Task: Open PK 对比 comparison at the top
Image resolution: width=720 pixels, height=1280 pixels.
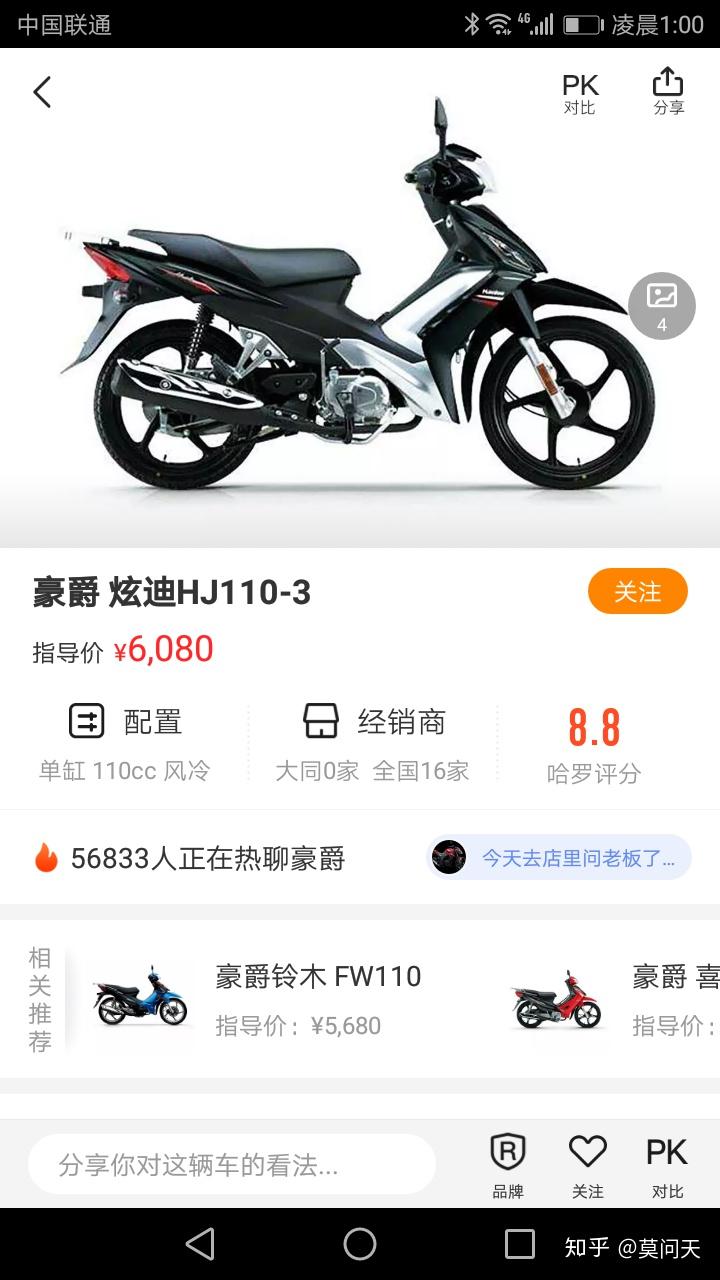Action: point(580,93)
